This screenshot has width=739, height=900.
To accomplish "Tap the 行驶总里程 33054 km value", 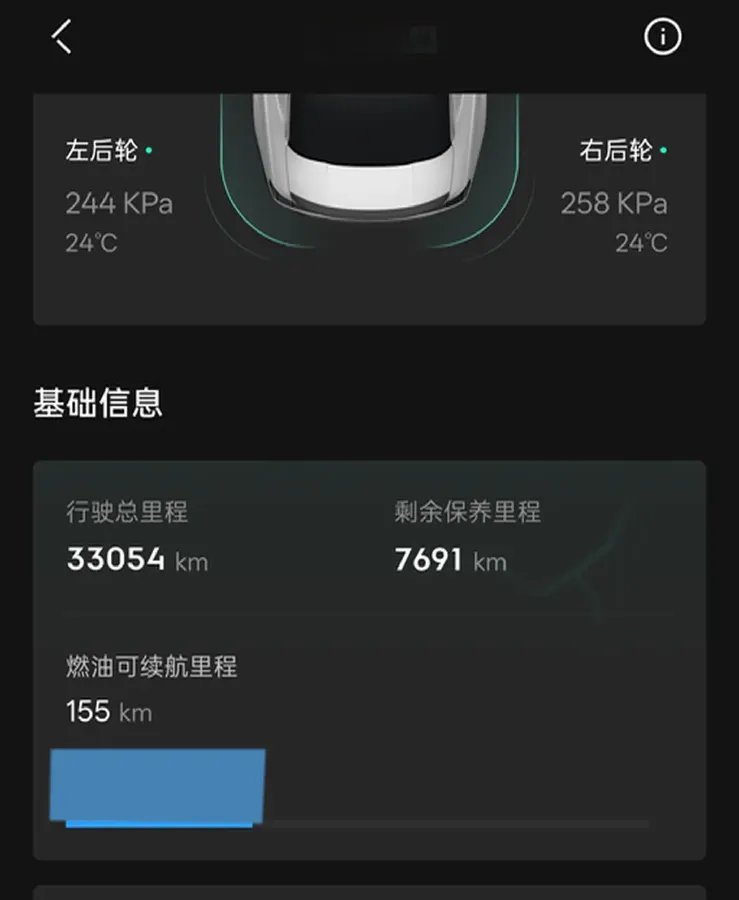I will 135,560.
